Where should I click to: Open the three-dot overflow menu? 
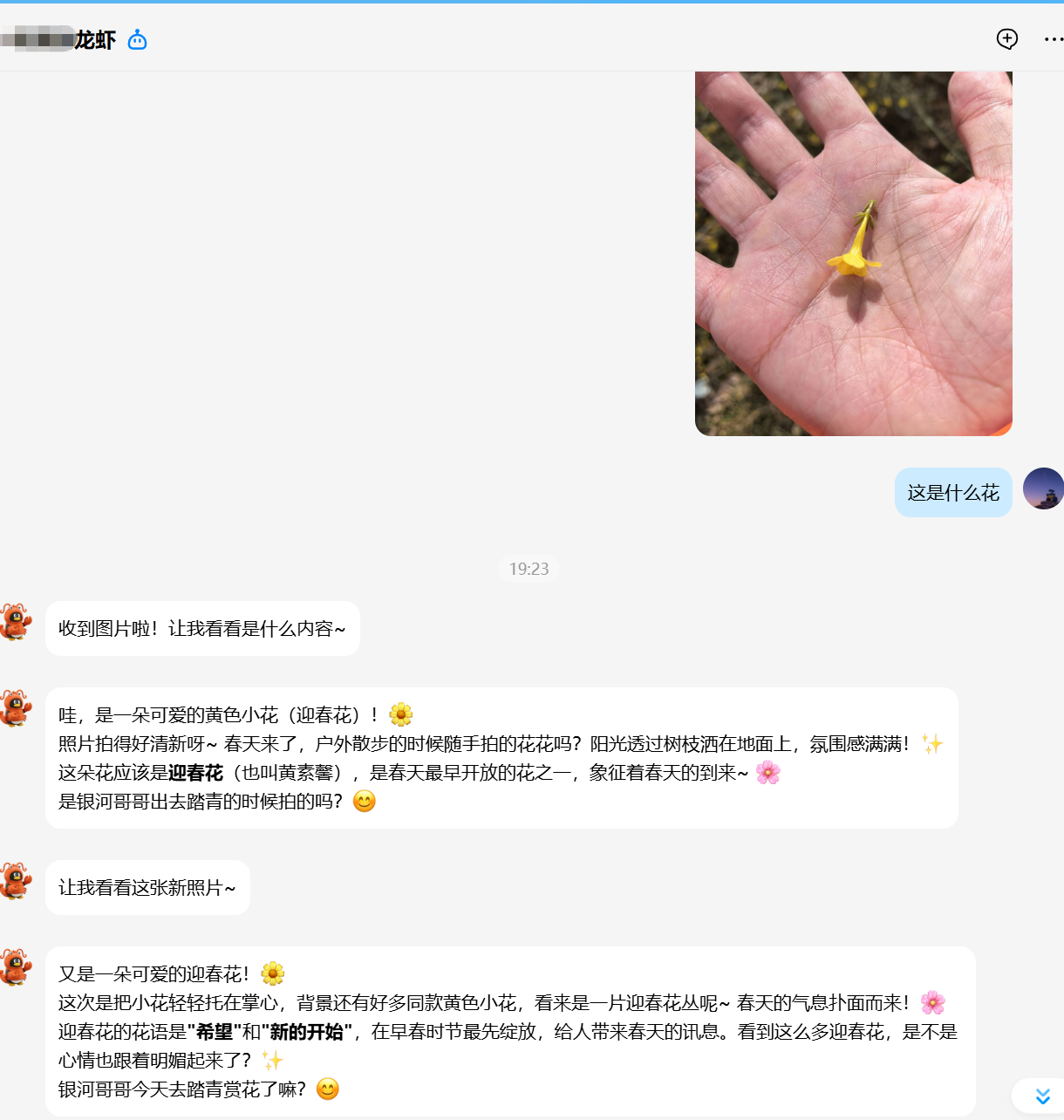[x=1053, y=39]
